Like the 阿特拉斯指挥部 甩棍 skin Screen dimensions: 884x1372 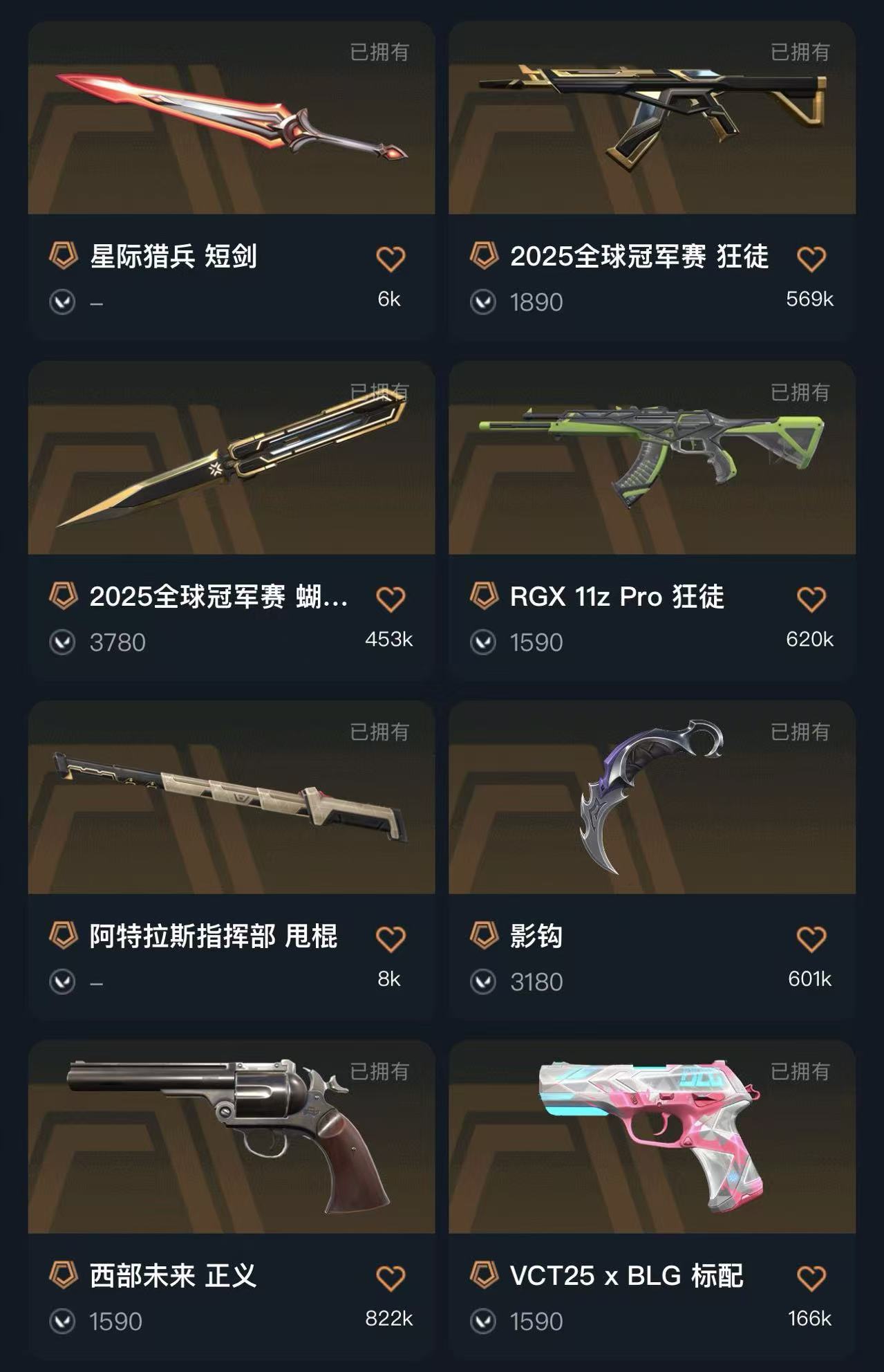click(x=391, y=939)
